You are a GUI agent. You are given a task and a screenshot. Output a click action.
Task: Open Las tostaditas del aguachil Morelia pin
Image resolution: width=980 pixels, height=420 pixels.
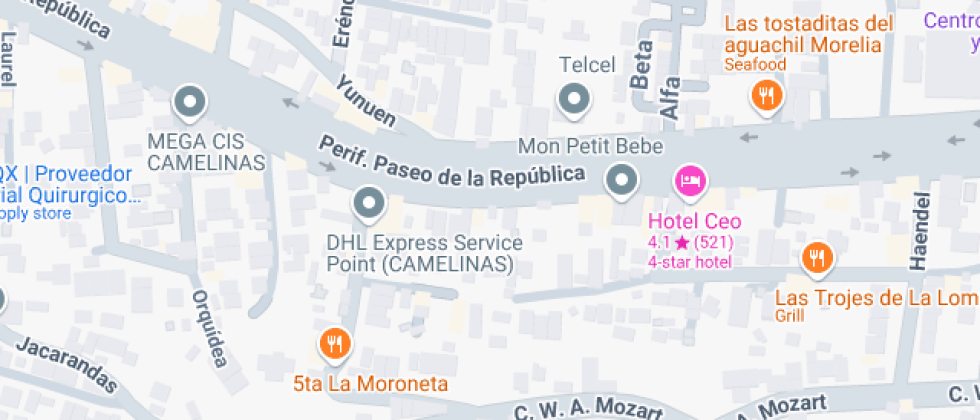767,96
